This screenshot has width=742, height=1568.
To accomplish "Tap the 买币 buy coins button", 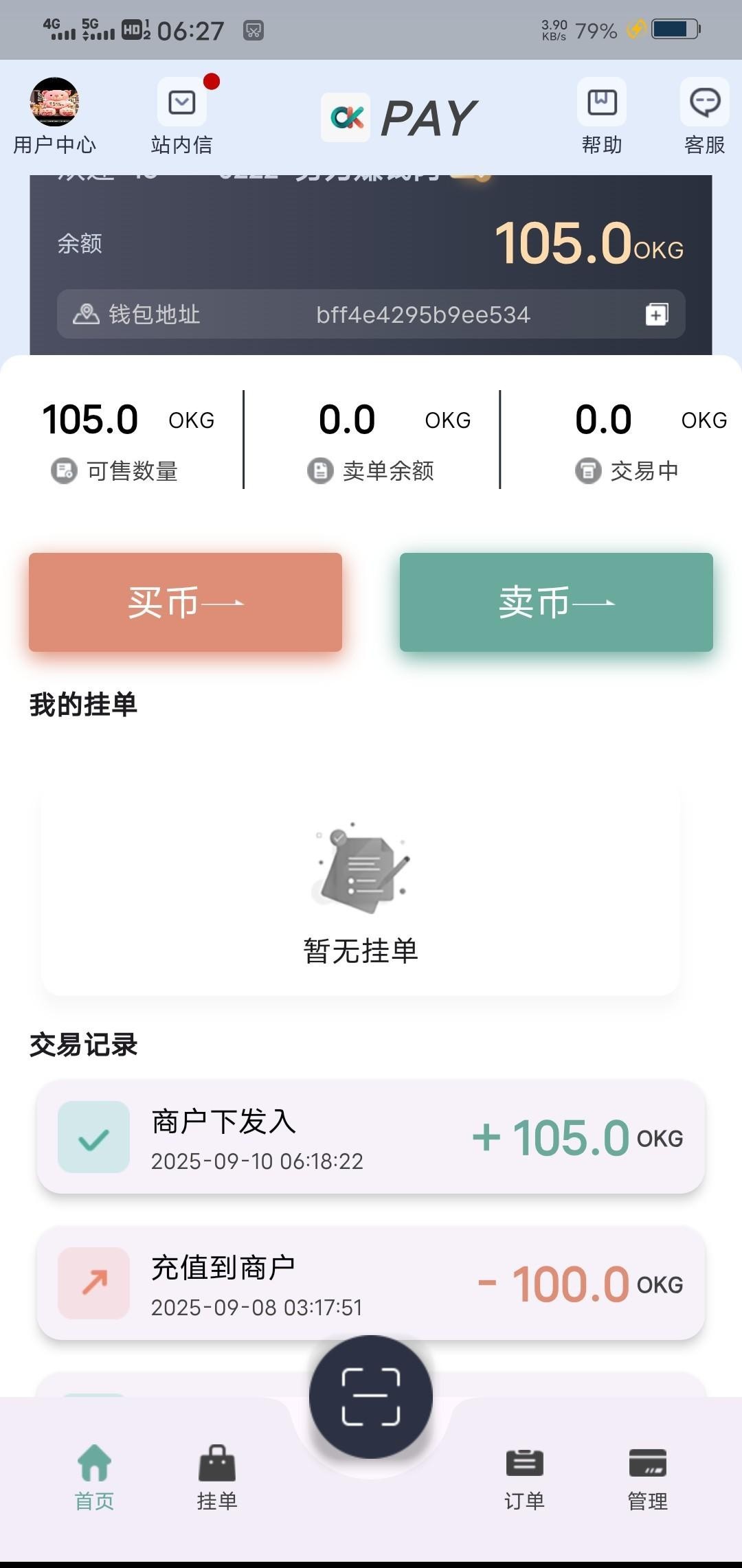I will click(x=185, y=602).
